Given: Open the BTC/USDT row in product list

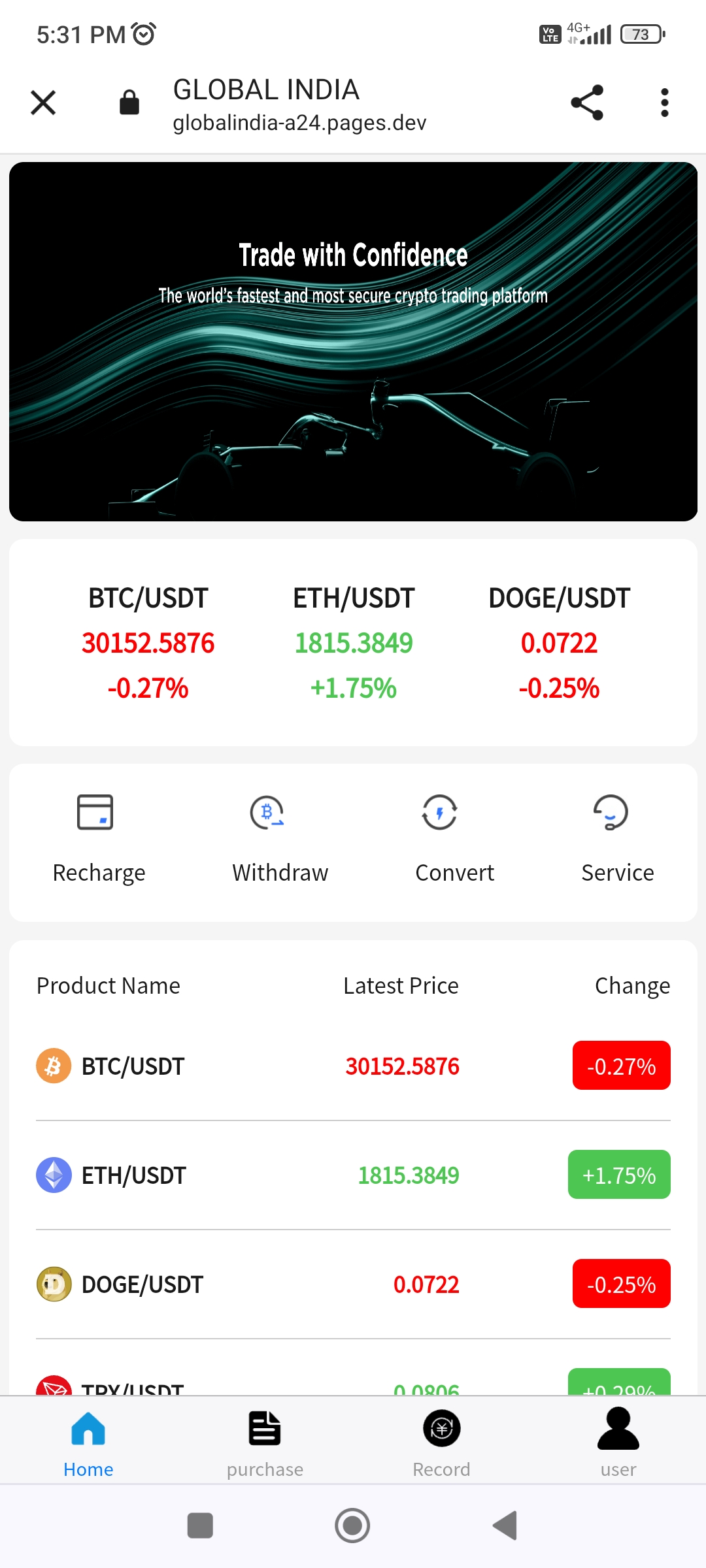Looking at the screenshot, I should pos(353,1066).
